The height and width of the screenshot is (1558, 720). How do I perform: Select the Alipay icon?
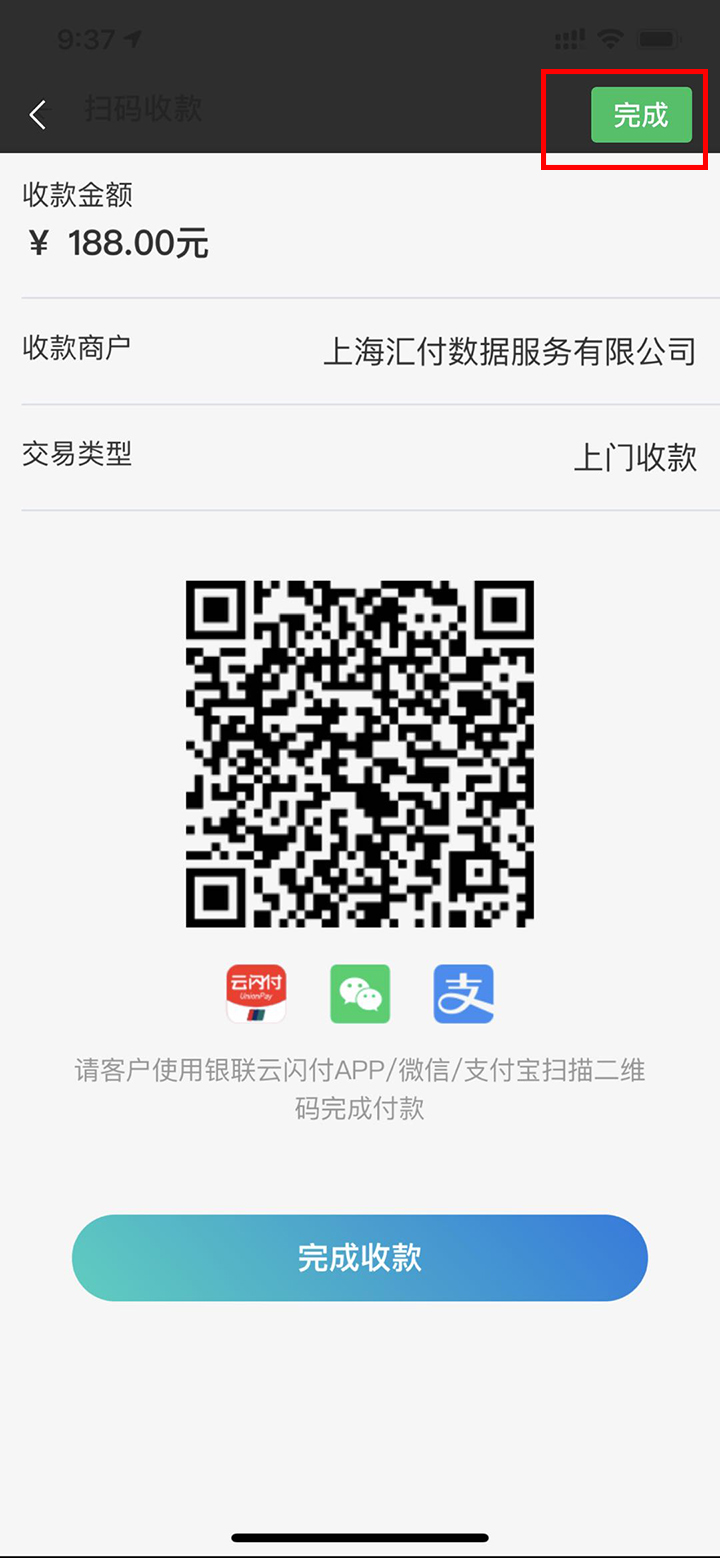463,993
